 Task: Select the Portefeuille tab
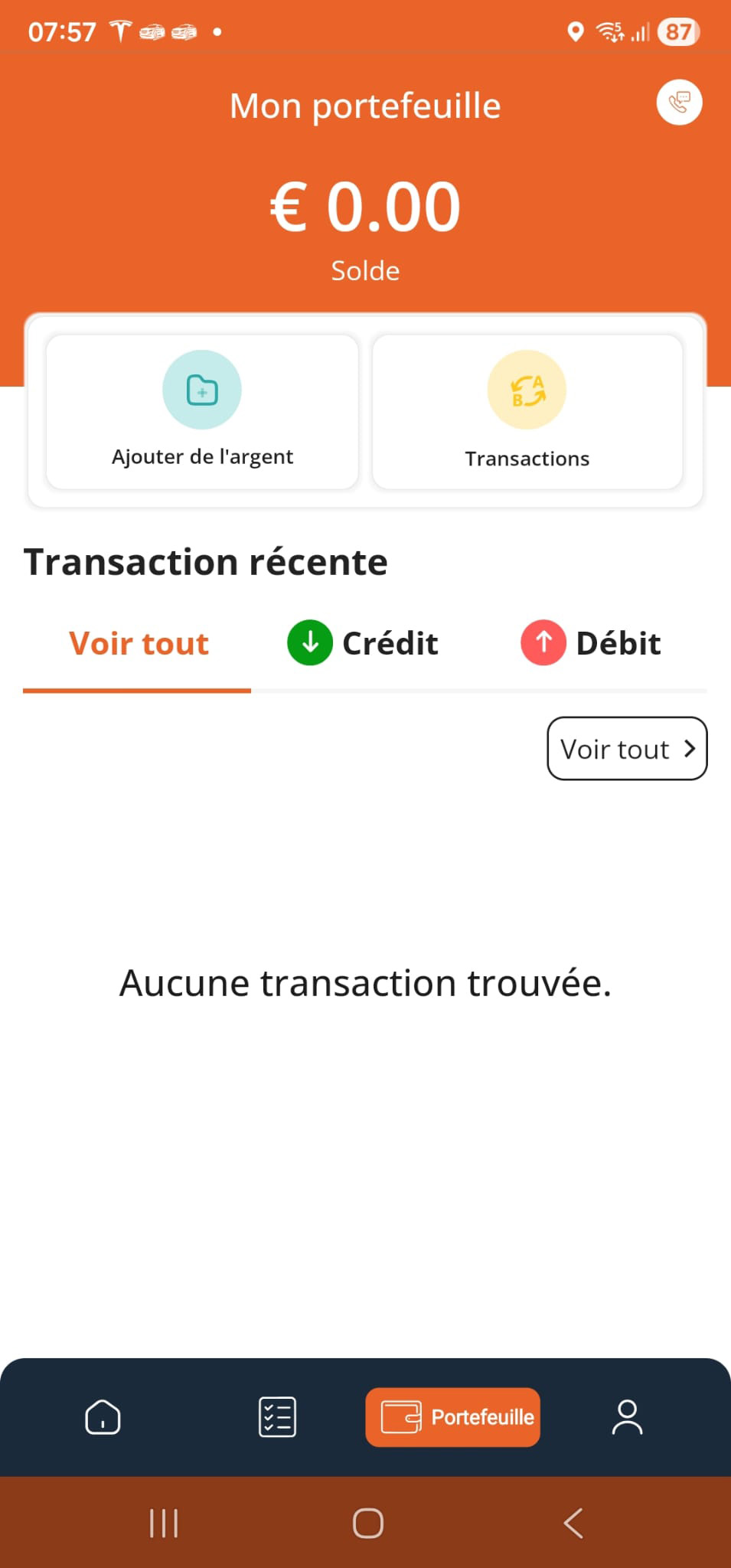(x=453, y=1417)
